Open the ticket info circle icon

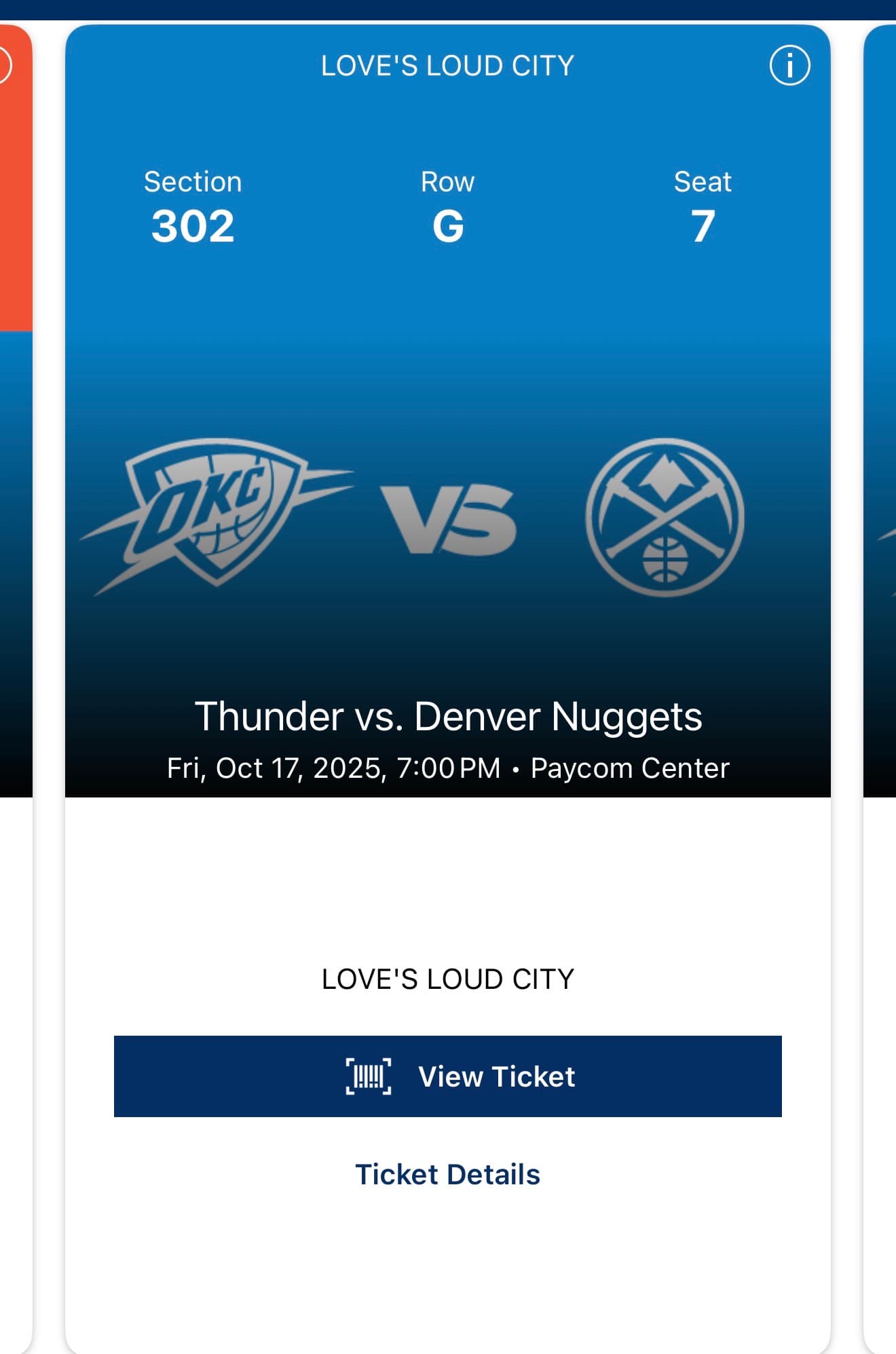789,65
